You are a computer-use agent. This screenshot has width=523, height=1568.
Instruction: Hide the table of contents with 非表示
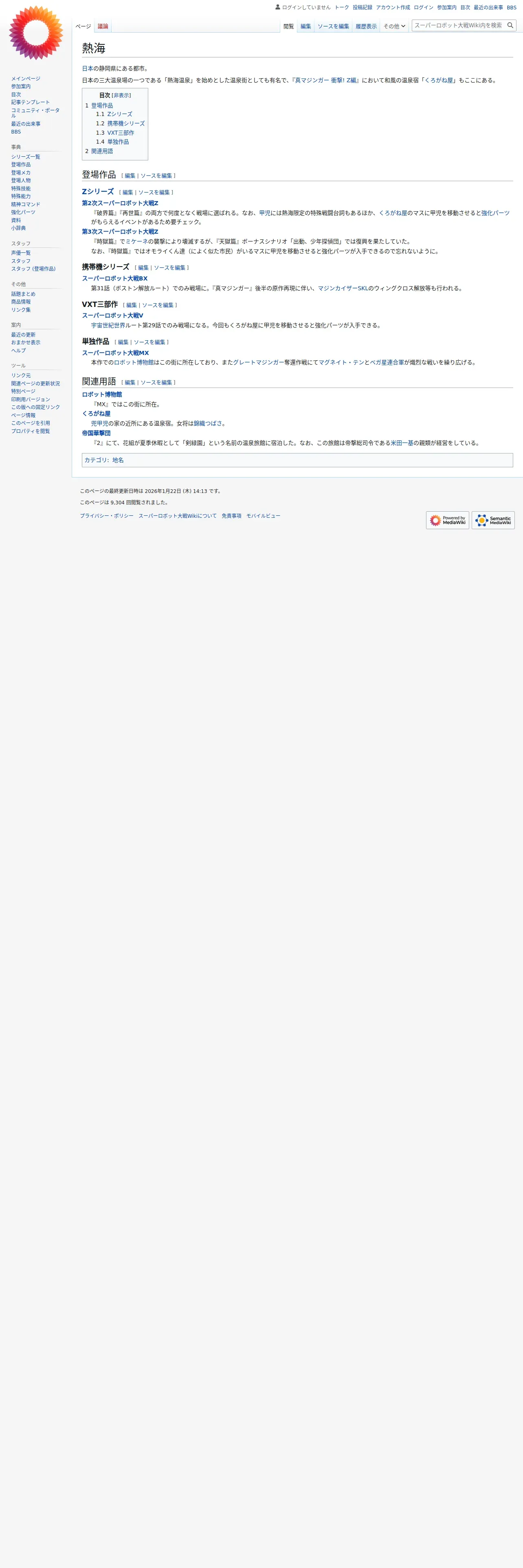[121, 96]
